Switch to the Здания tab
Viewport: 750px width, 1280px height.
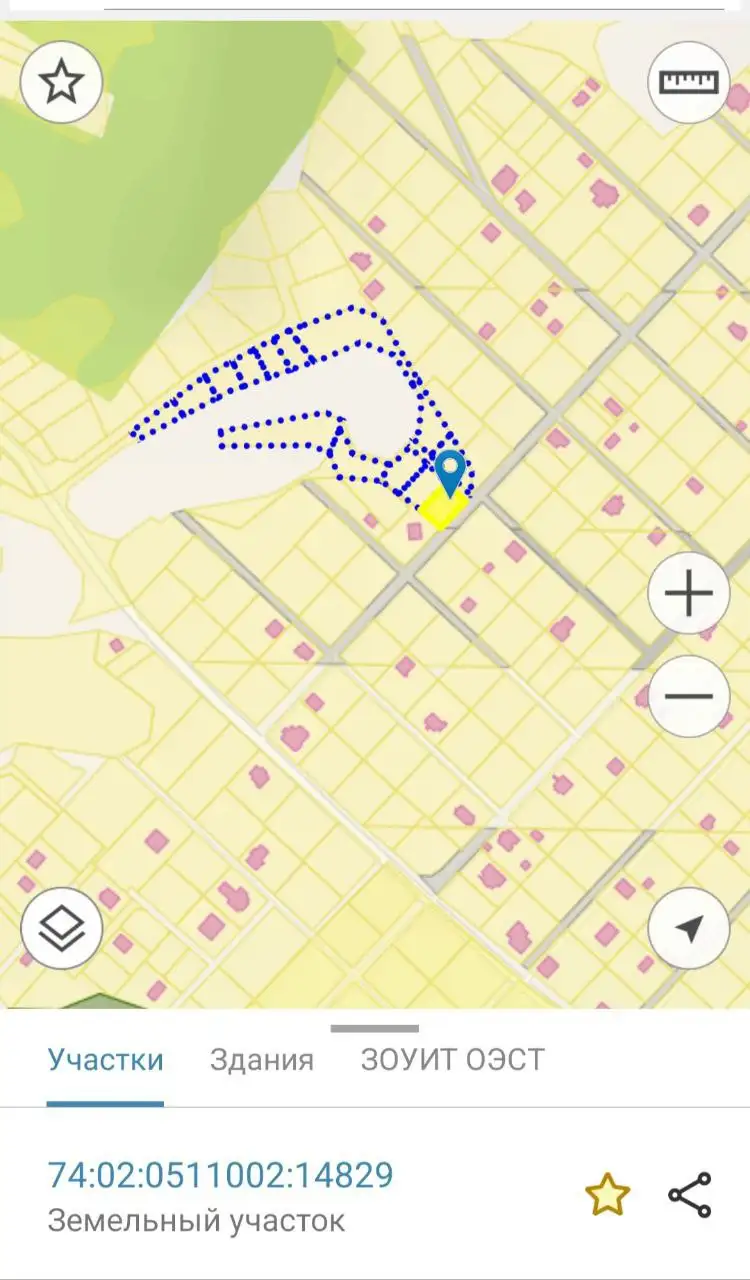pyautogui.click(x=262, y=1060)
